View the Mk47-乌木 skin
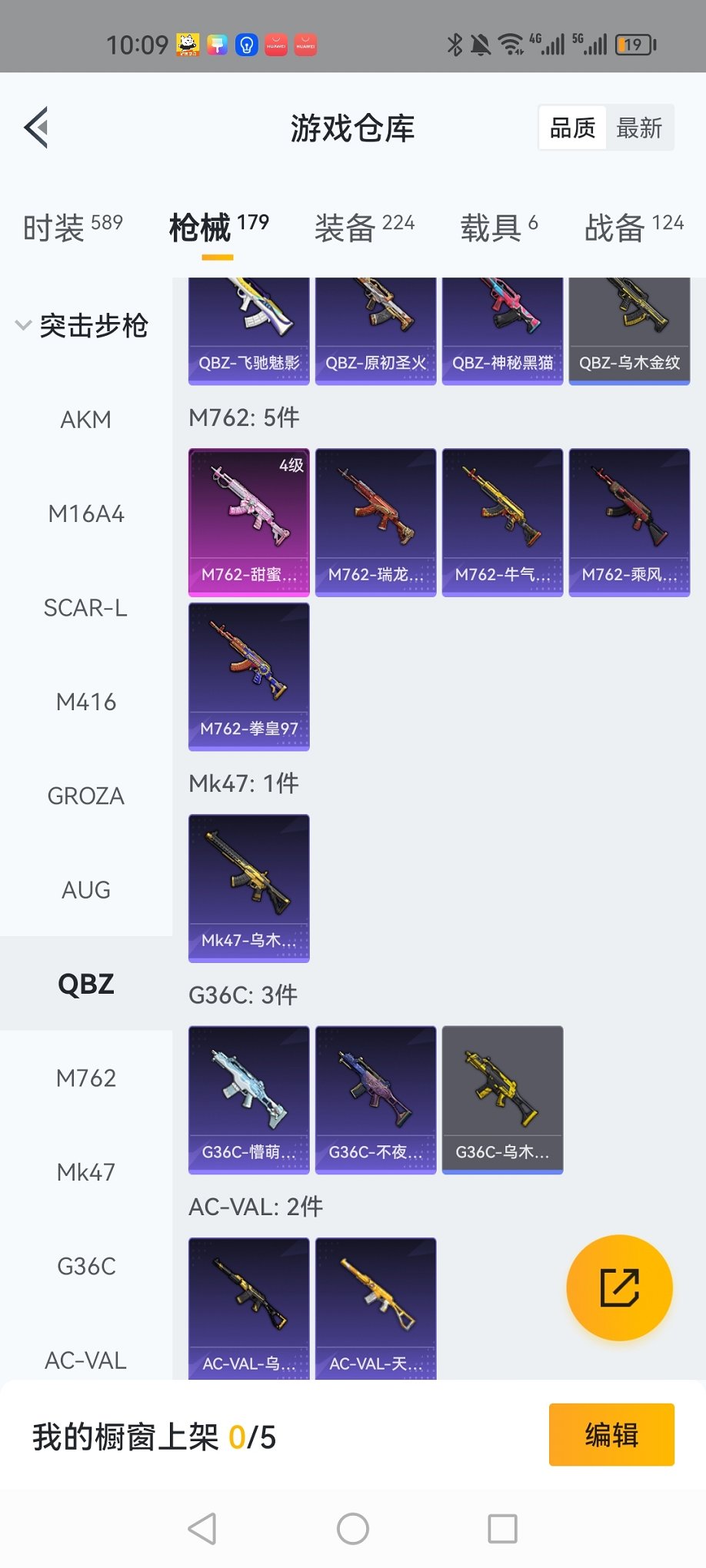 248,888
